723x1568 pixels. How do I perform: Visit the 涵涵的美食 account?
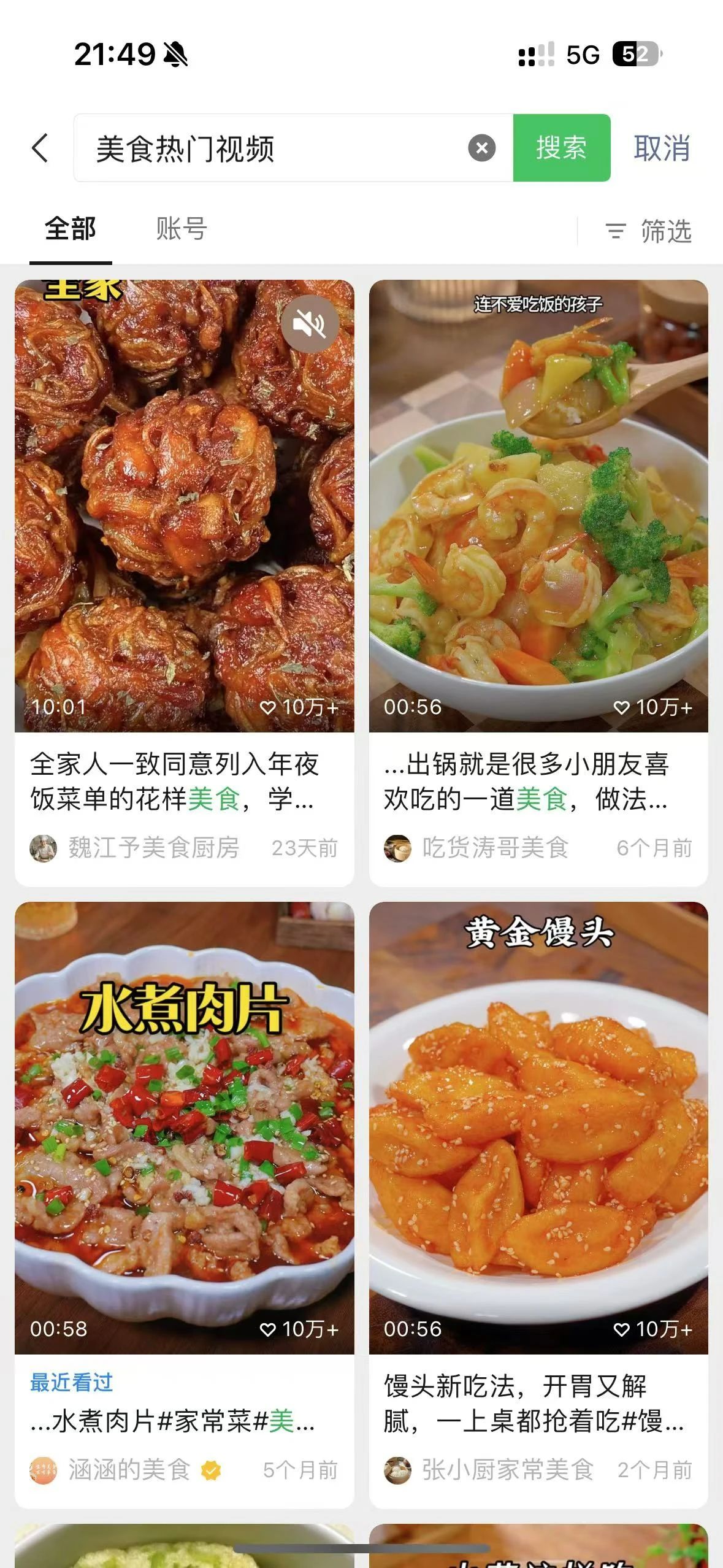tap(129, 1470)
